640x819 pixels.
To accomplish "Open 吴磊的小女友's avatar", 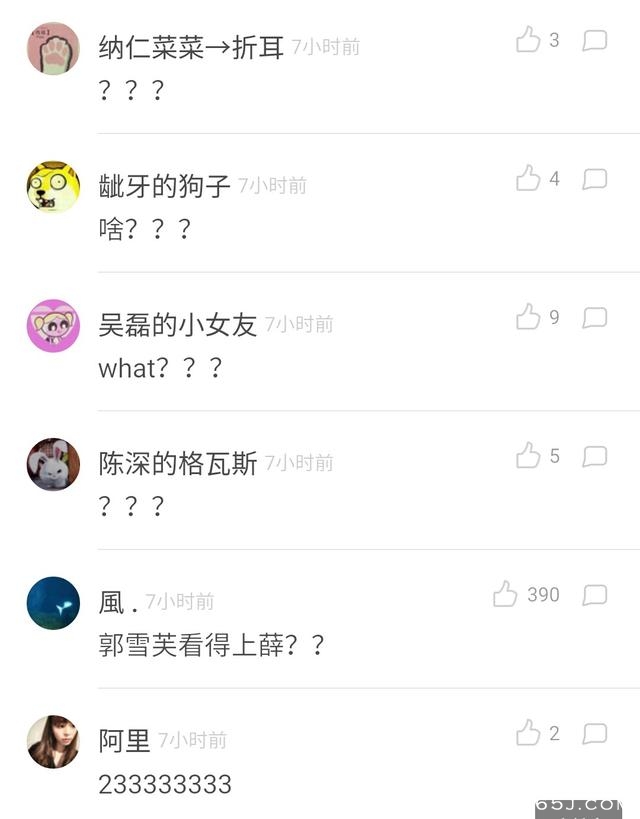I will click(x=53, y=326).
